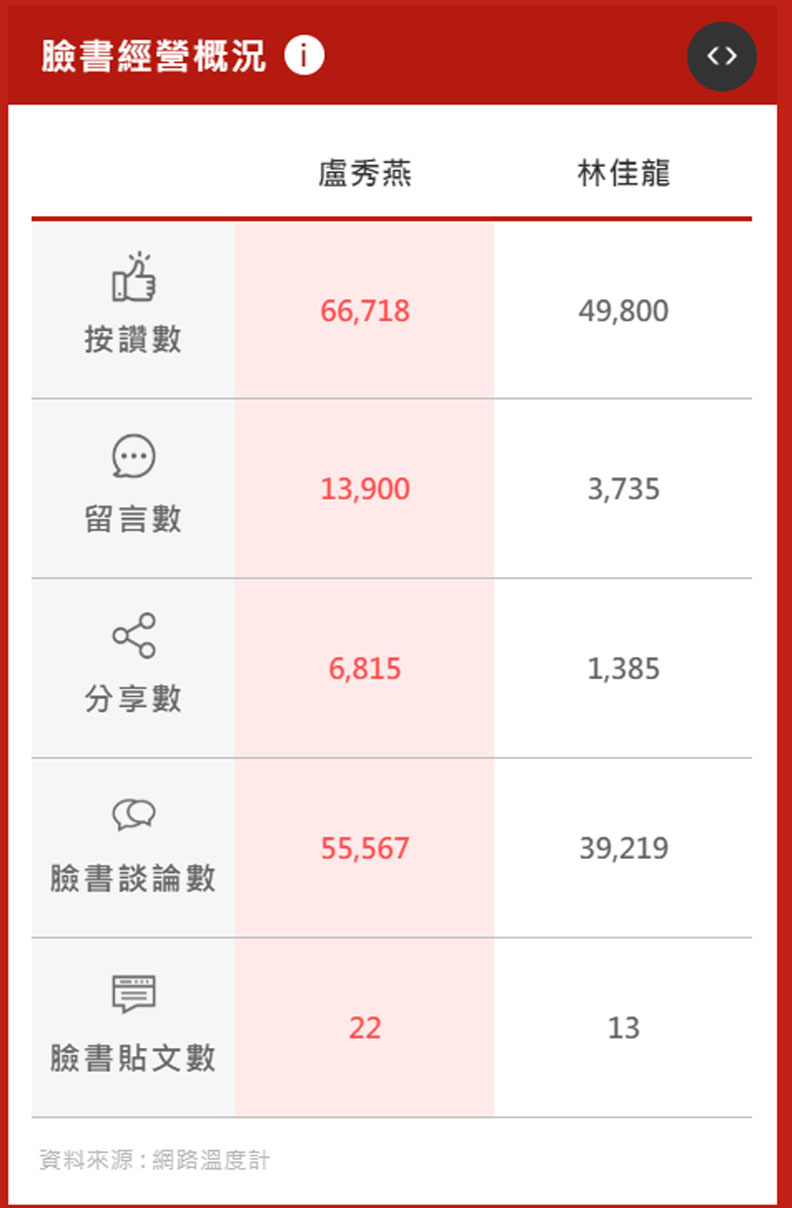Select the double chat bubbles icon for 臉書談論數
Screen dimensions: 792x1208
point(134,814)
